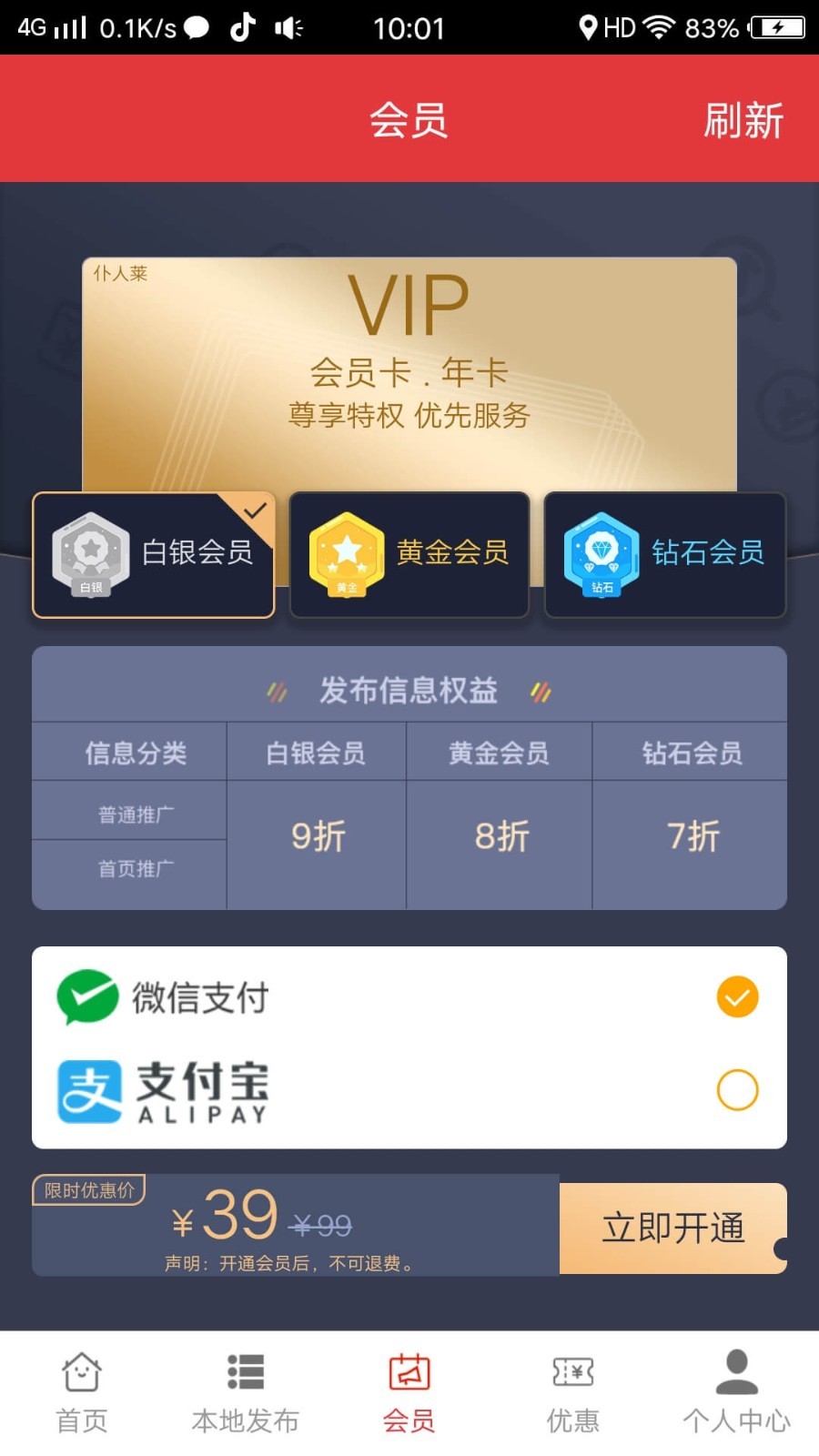Select the 钻石会员 membership tier

click(665, 554)
